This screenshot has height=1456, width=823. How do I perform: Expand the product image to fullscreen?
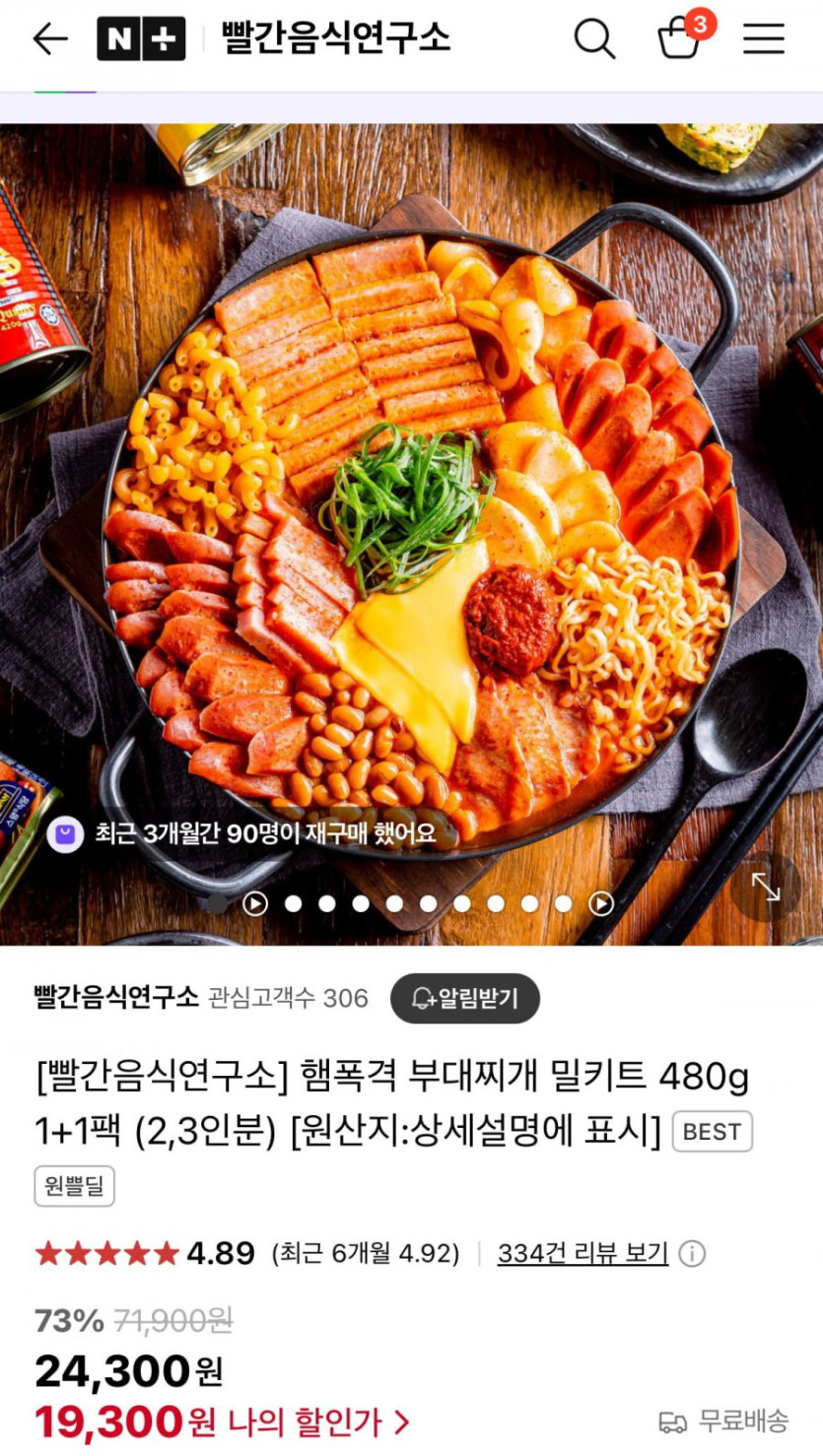[x=766, y=887]
